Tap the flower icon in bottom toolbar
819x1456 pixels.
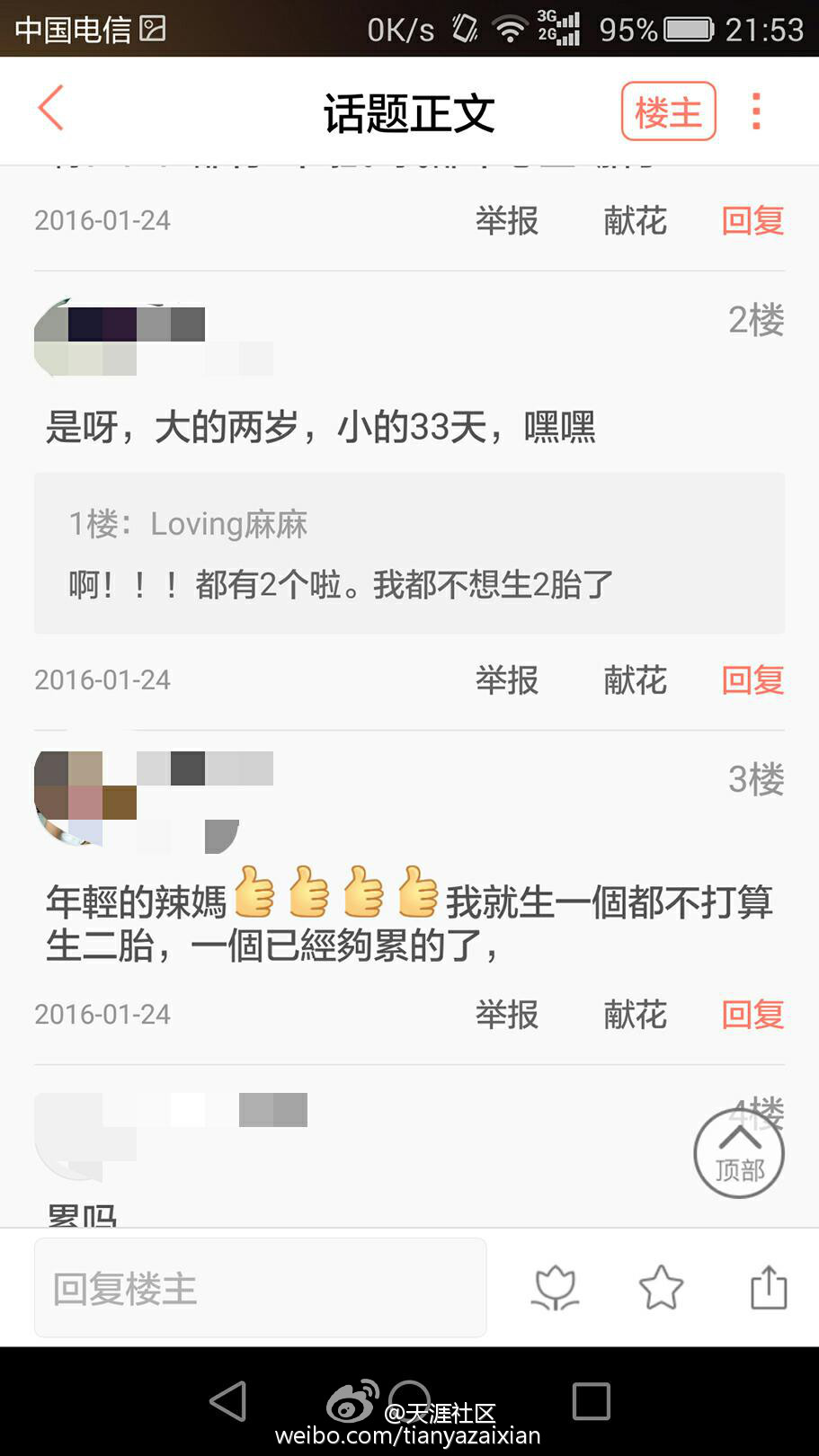[555, 1288]
